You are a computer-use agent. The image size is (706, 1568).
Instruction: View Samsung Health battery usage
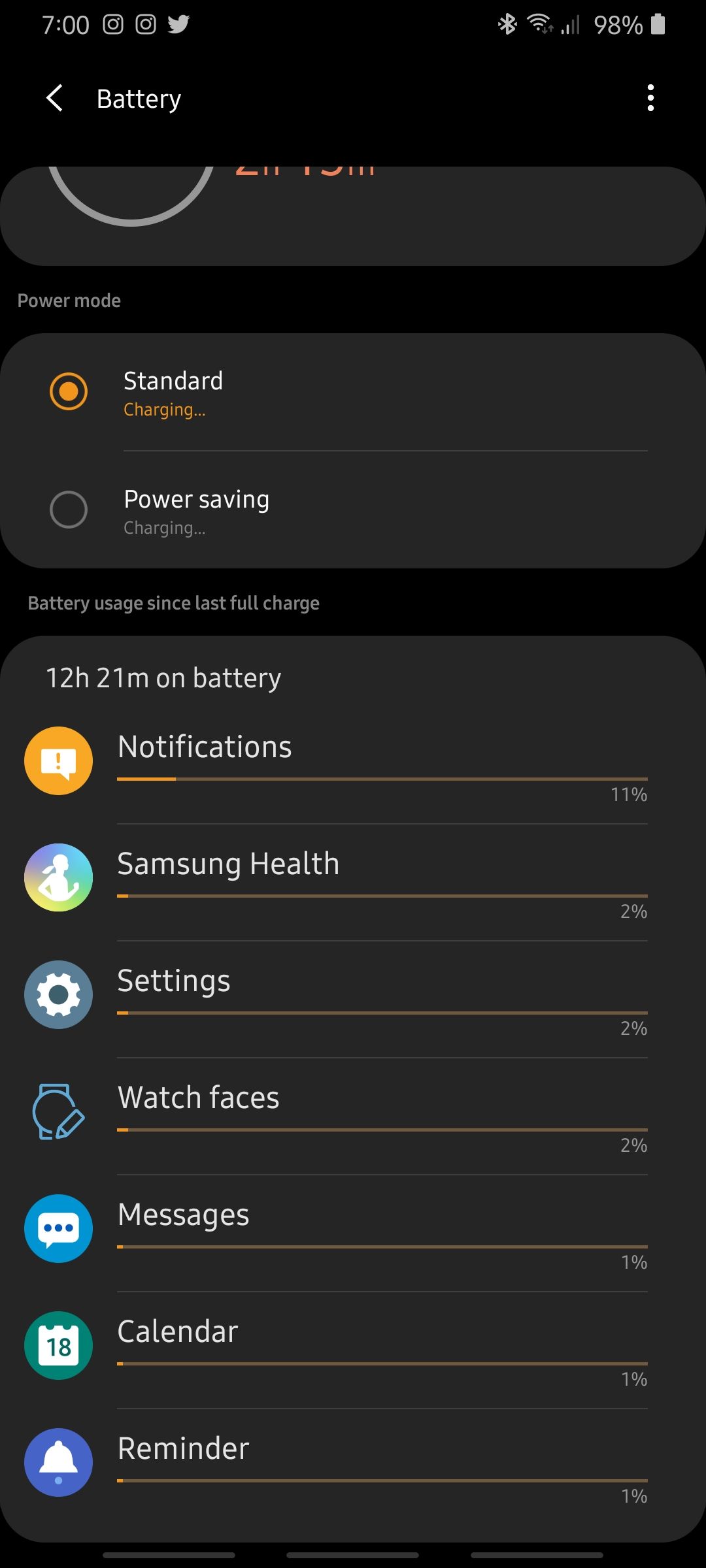click(353, 878)
